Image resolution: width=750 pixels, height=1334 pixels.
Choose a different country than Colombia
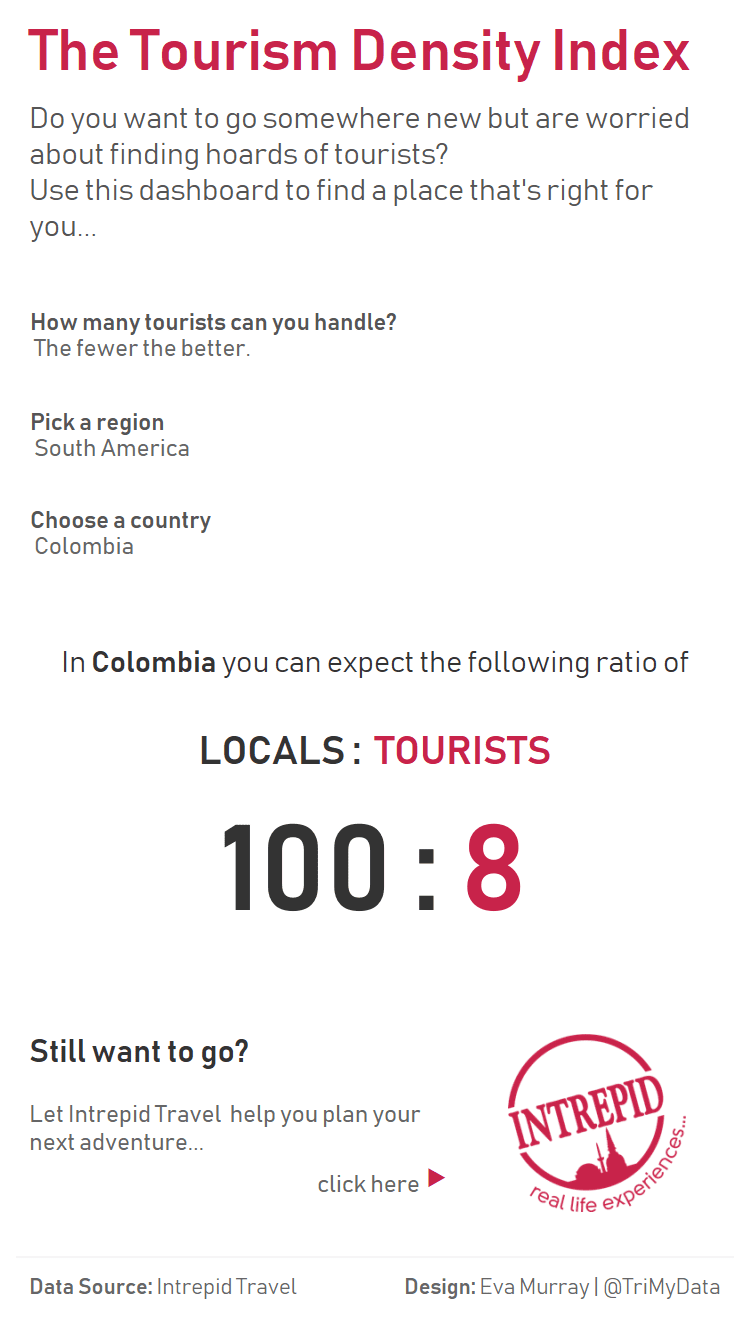tap(84, 546)
